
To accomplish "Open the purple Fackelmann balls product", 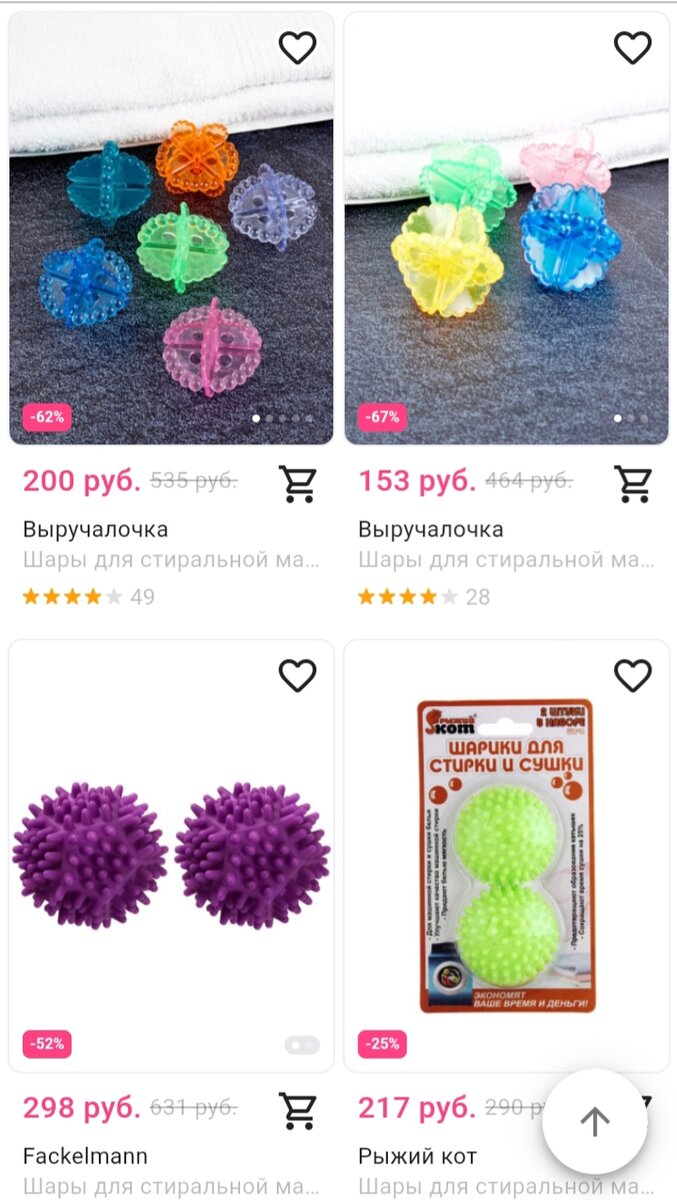I will pyautogui.click(x=171, y=855).
